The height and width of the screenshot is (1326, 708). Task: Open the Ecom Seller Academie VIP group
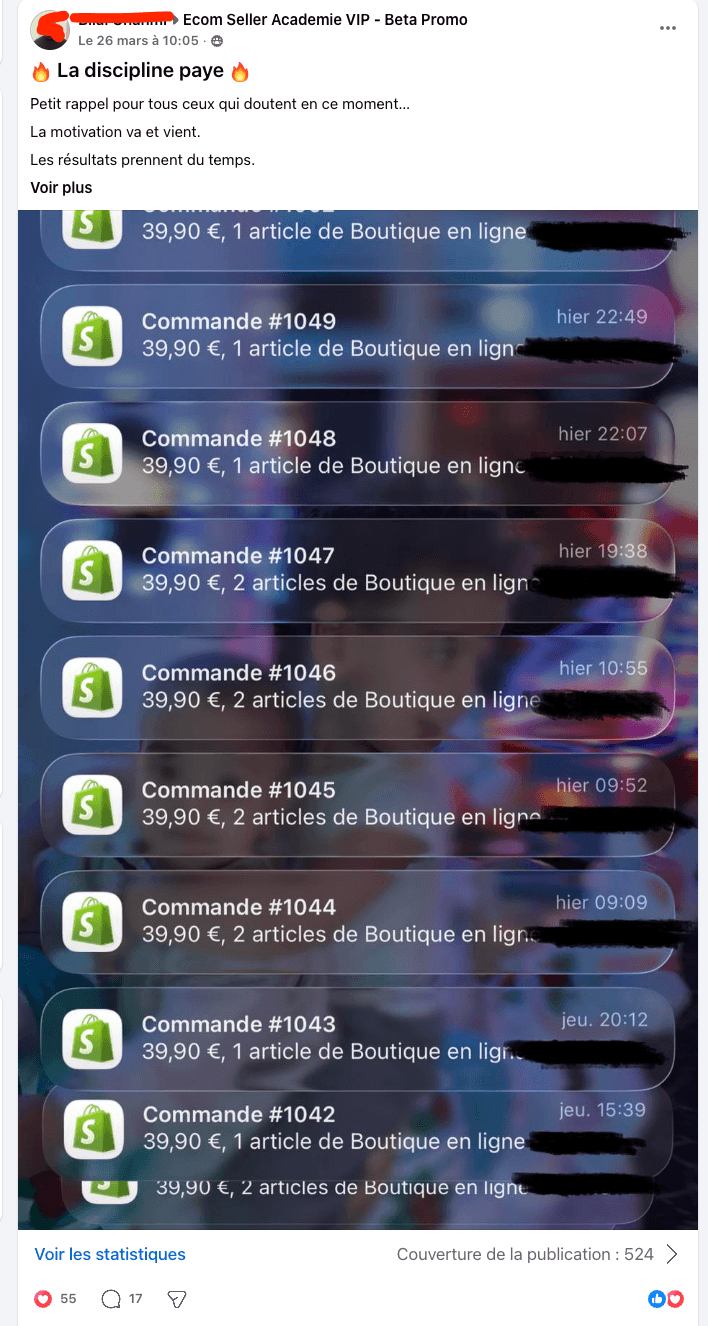[325, 20]
